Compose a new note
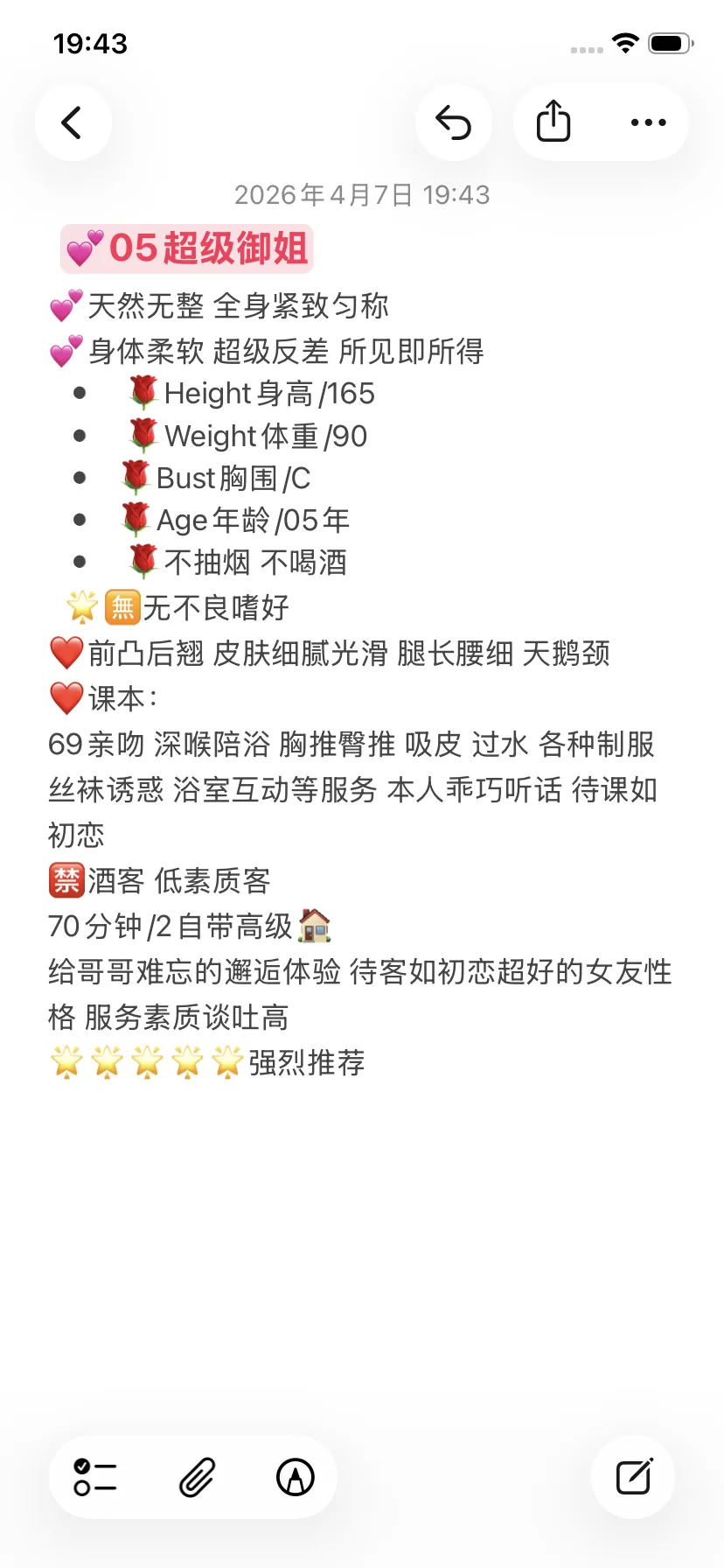The height and width of the screenshot is (1568, 724). click(x=634, y=1477)
